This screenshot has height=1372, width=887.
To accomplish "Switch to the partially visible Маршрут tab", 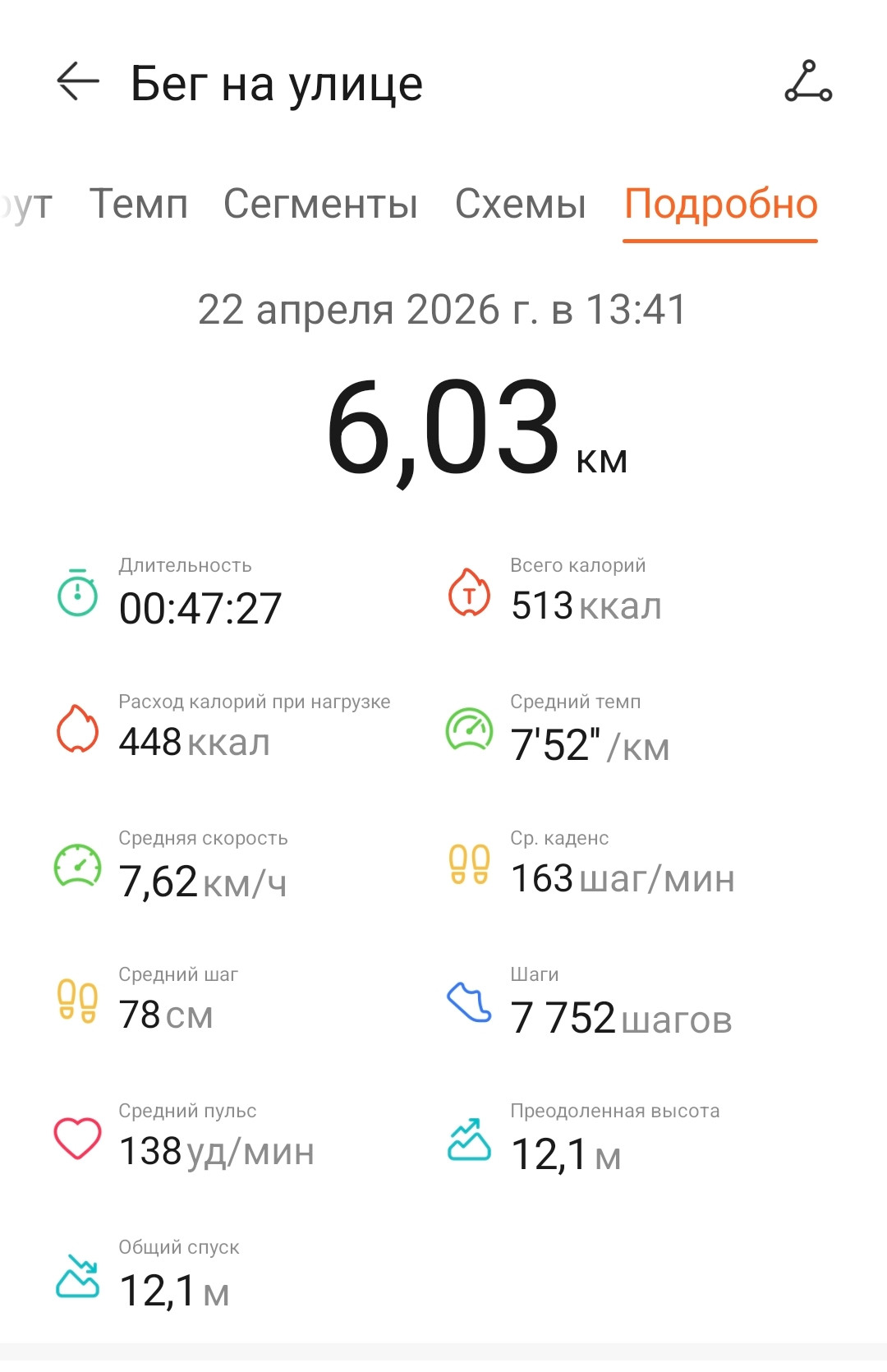I will click(x=26, y=205).
